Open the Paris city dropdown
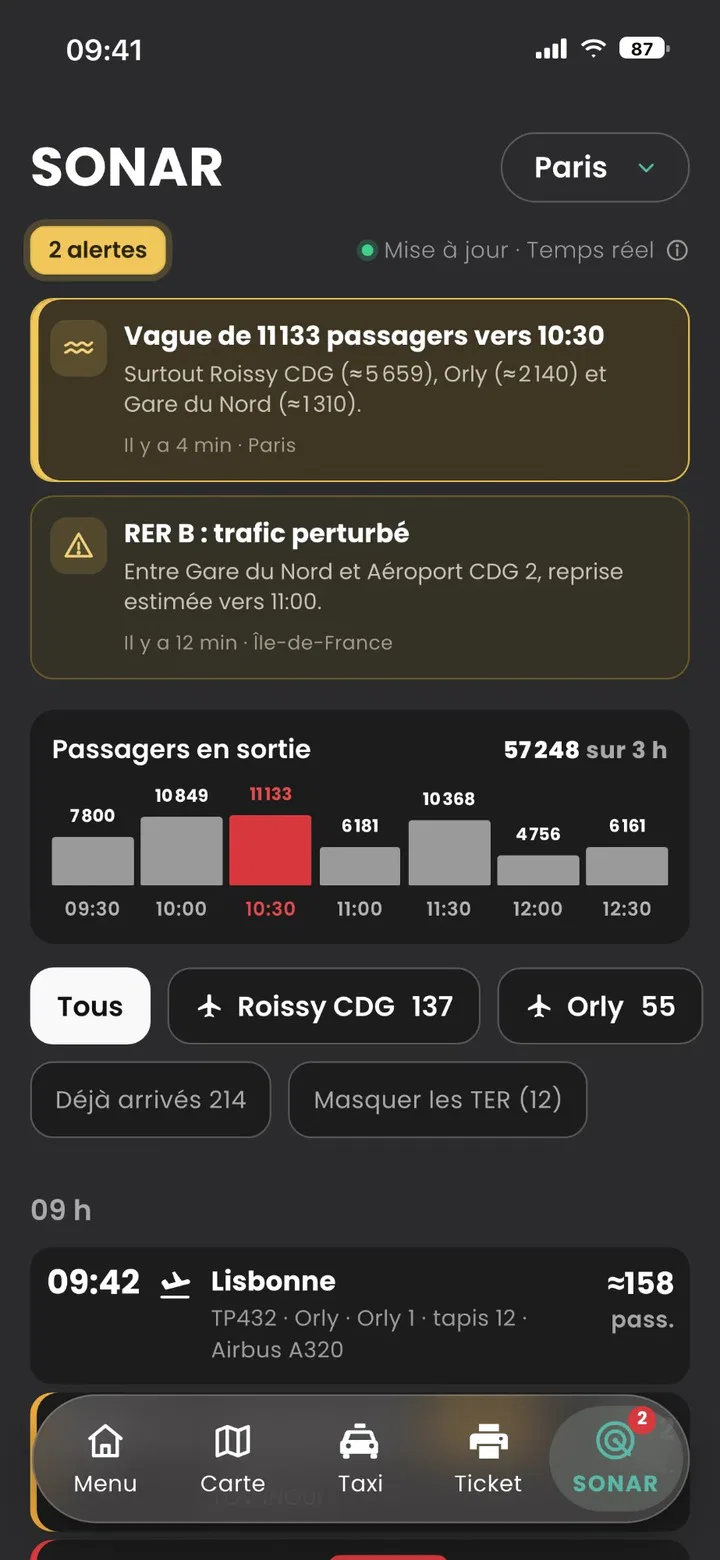The width and height of the screenshot is (720, 1560). [594, 167]
